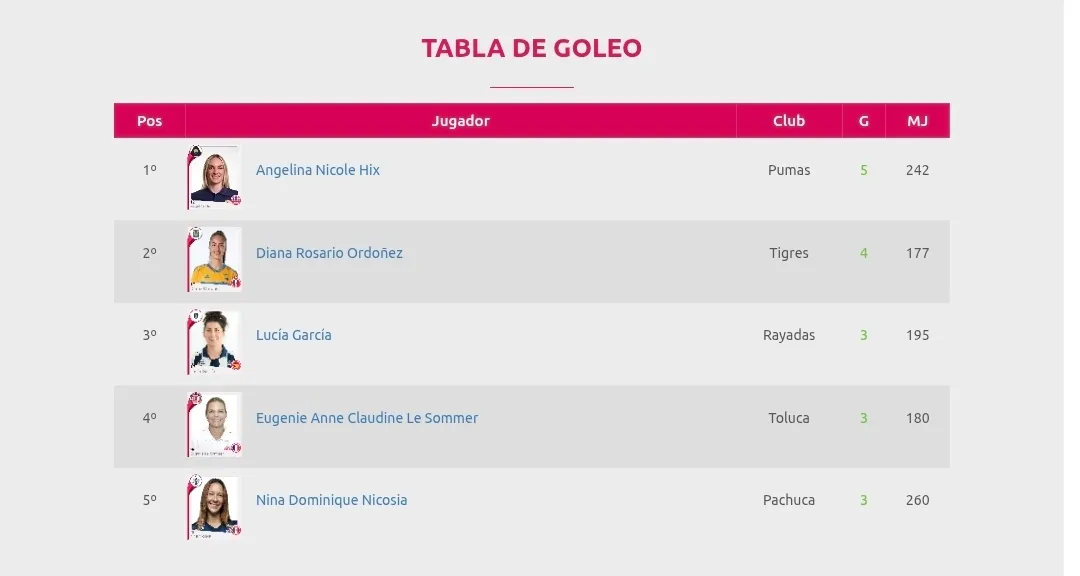
Task: View Lucía García's player page
Action: pyautogui.click(x=293, y=335)
